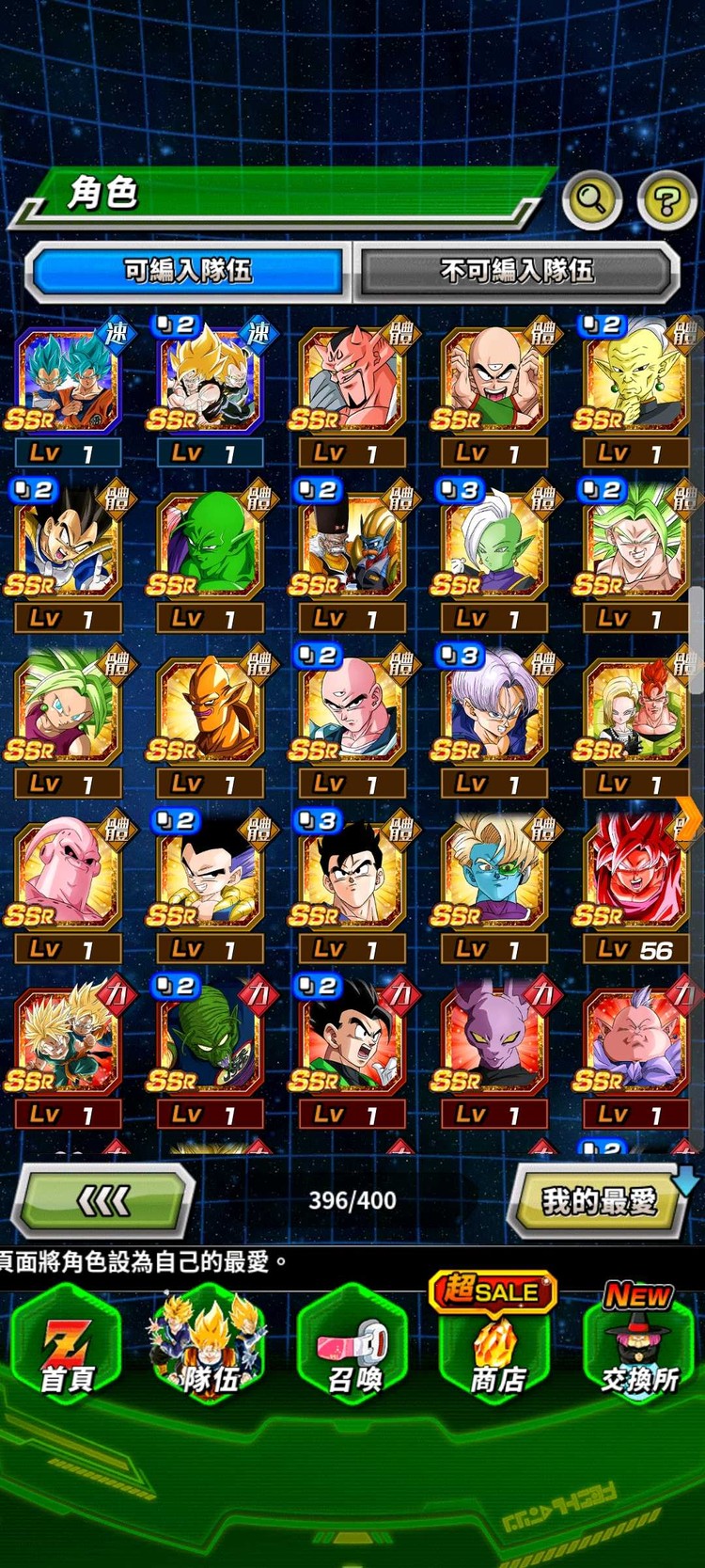Go back with the triple-arrow button
The image size is (705, 1568).
tap(102, 1200)
